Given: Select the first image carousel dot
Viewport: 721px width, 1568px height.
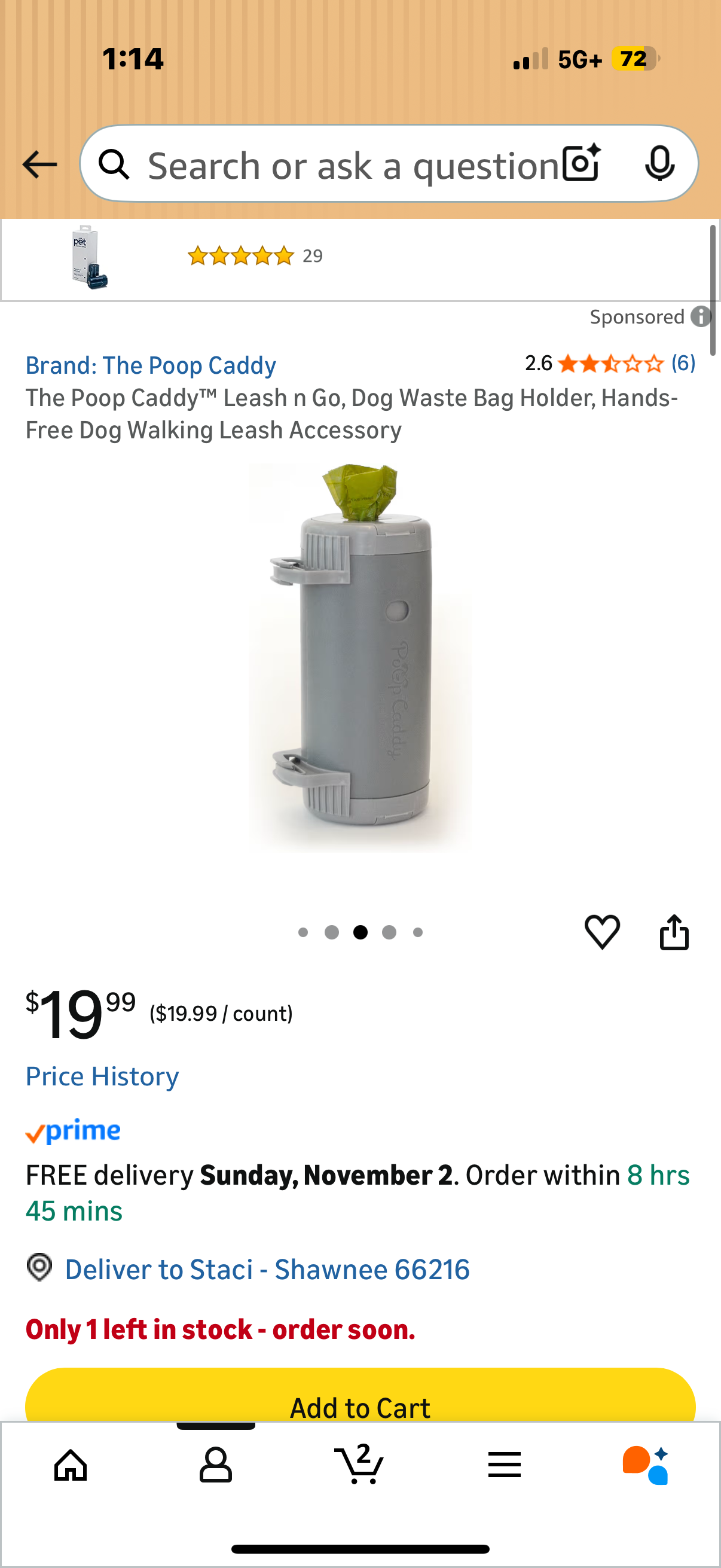Looking at the screenshot, I should (x=303, y=932).
